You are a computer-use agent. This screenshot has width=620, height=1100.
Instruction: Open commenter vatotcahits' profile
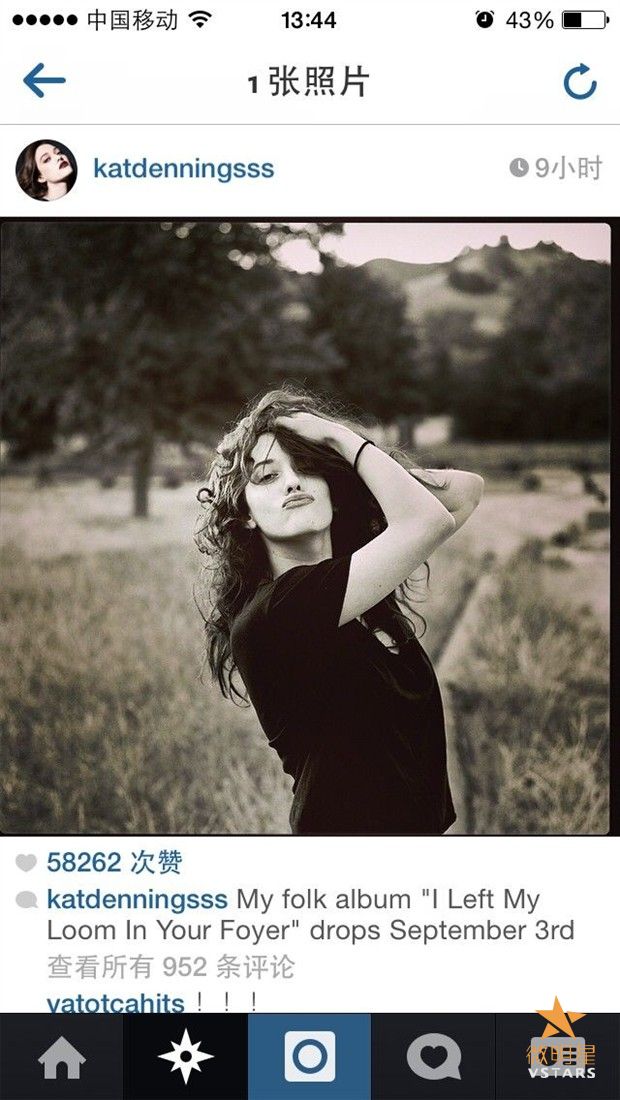pos(115,1002)
